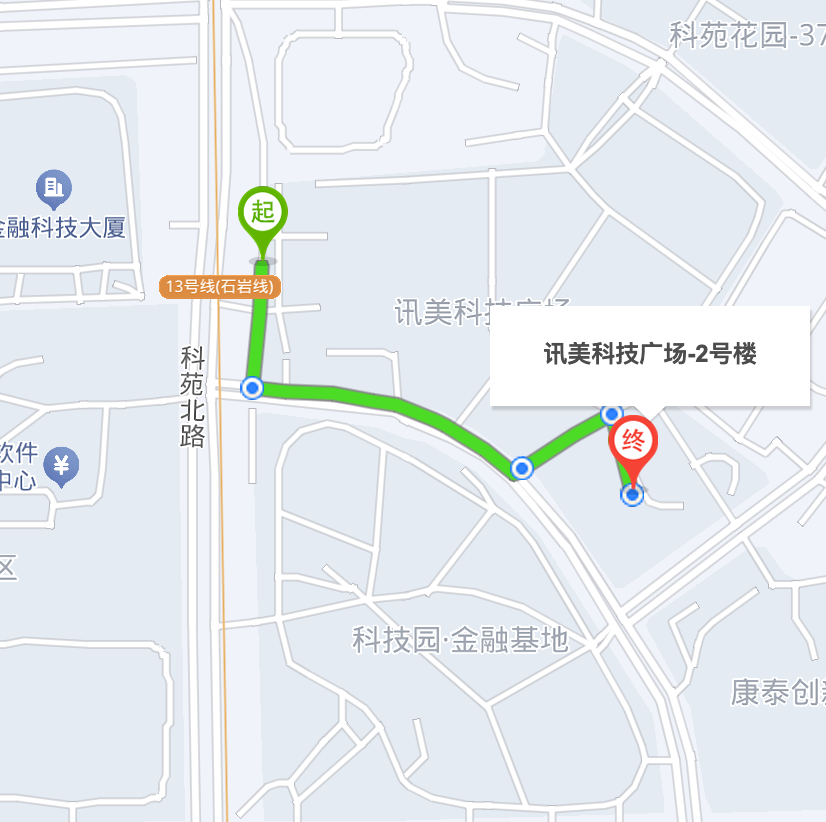
Task: Tap the 13号线(石岩线) metro line label
Action: pyautogui.click(x=221, y=287)
